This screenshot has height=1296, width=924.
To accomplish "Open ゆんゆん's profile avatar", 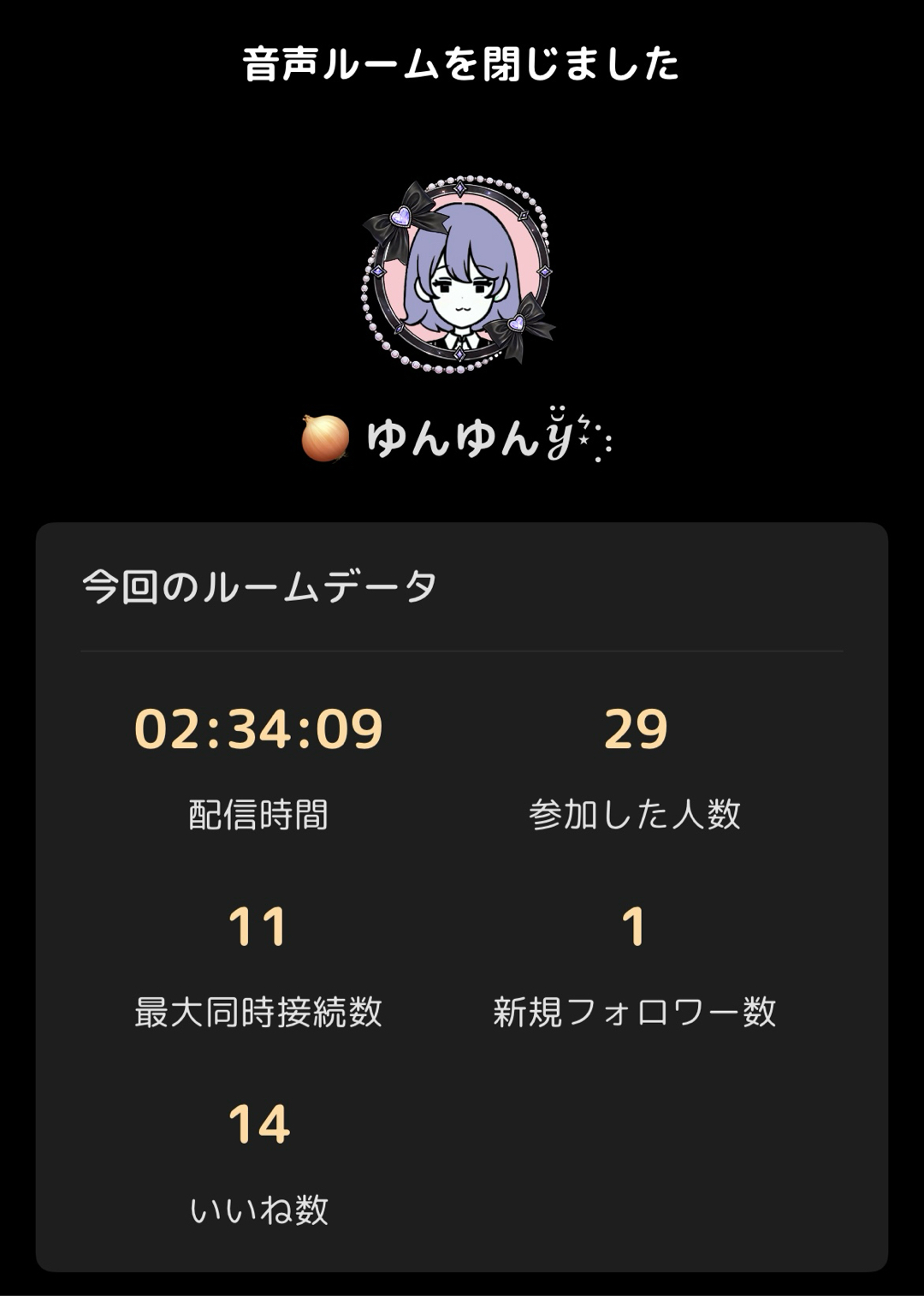I will pos(459,276).
